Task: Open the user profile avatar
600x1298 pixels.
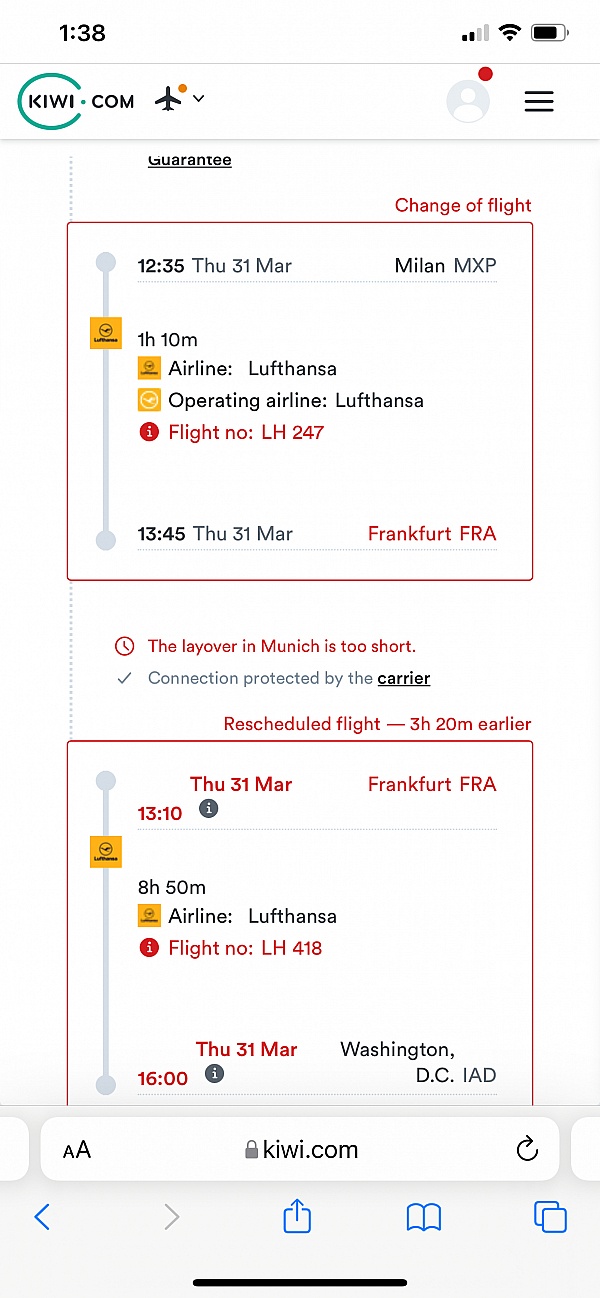Action: (468, 100)
